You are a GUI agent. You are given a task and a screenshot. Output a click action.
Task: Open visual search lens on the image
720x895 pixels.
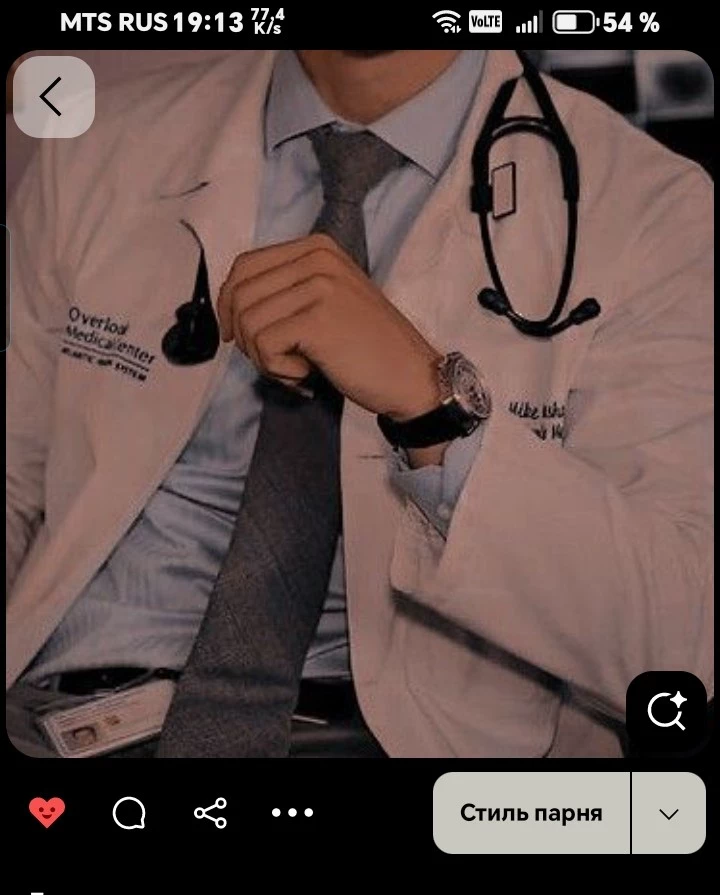tap(666, 712)
